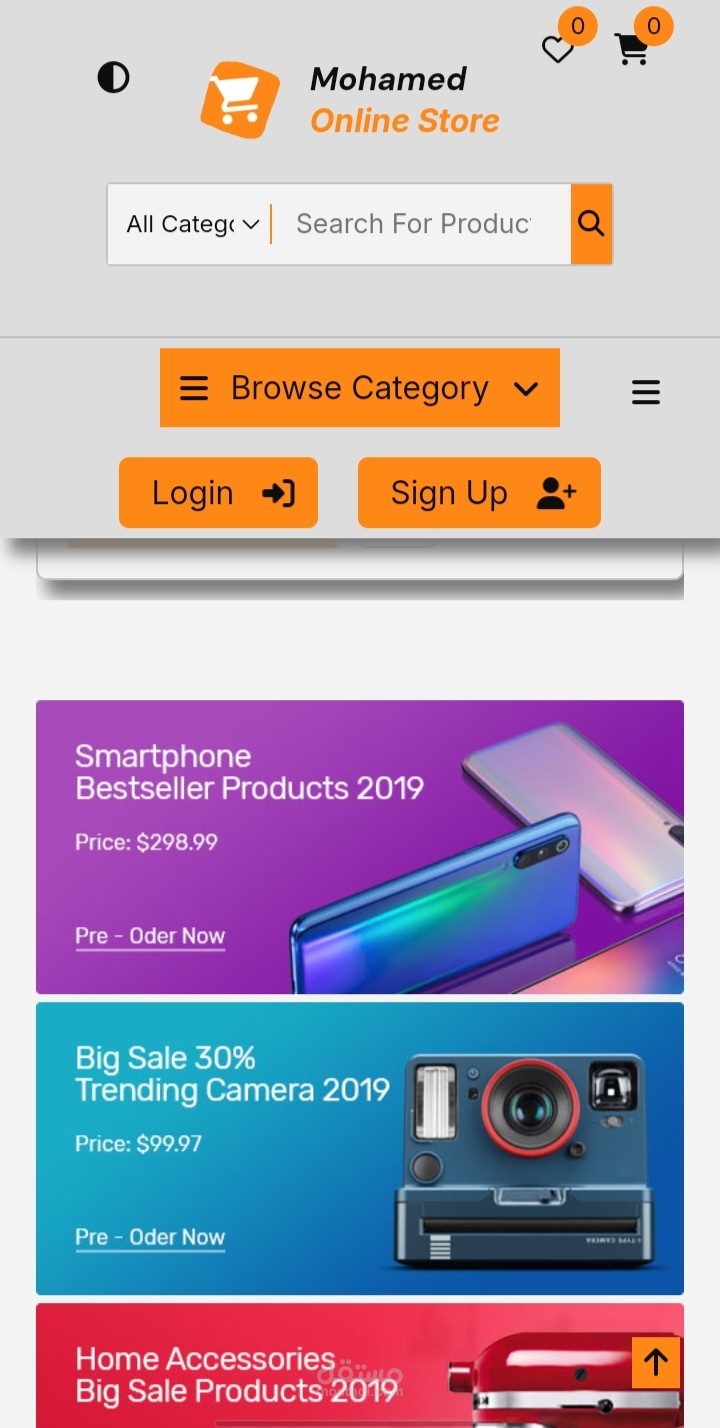
Task: Tap the Login button
Action: 218,493
